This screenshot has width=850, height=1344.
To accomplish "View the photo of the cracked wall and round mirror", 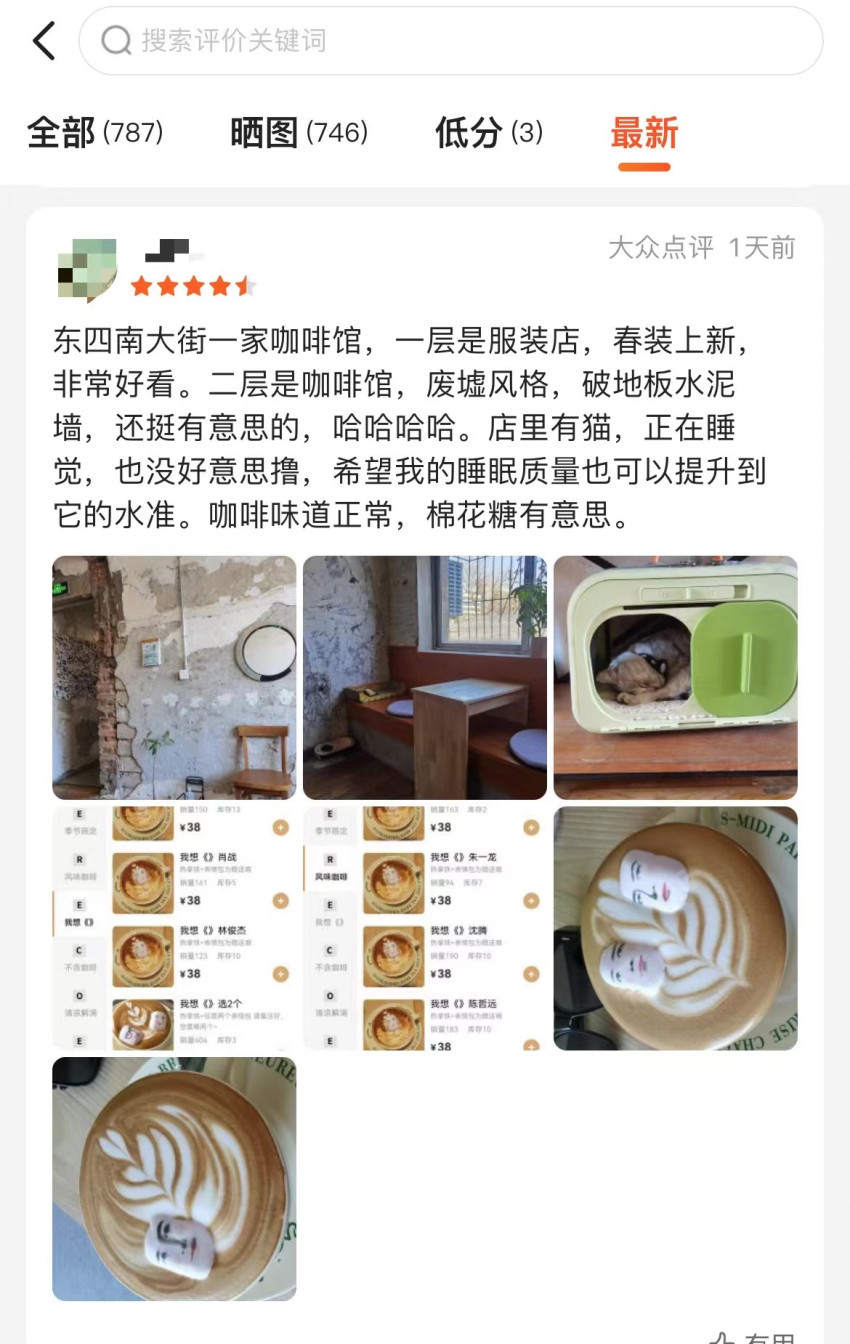I will pos(174,677).
